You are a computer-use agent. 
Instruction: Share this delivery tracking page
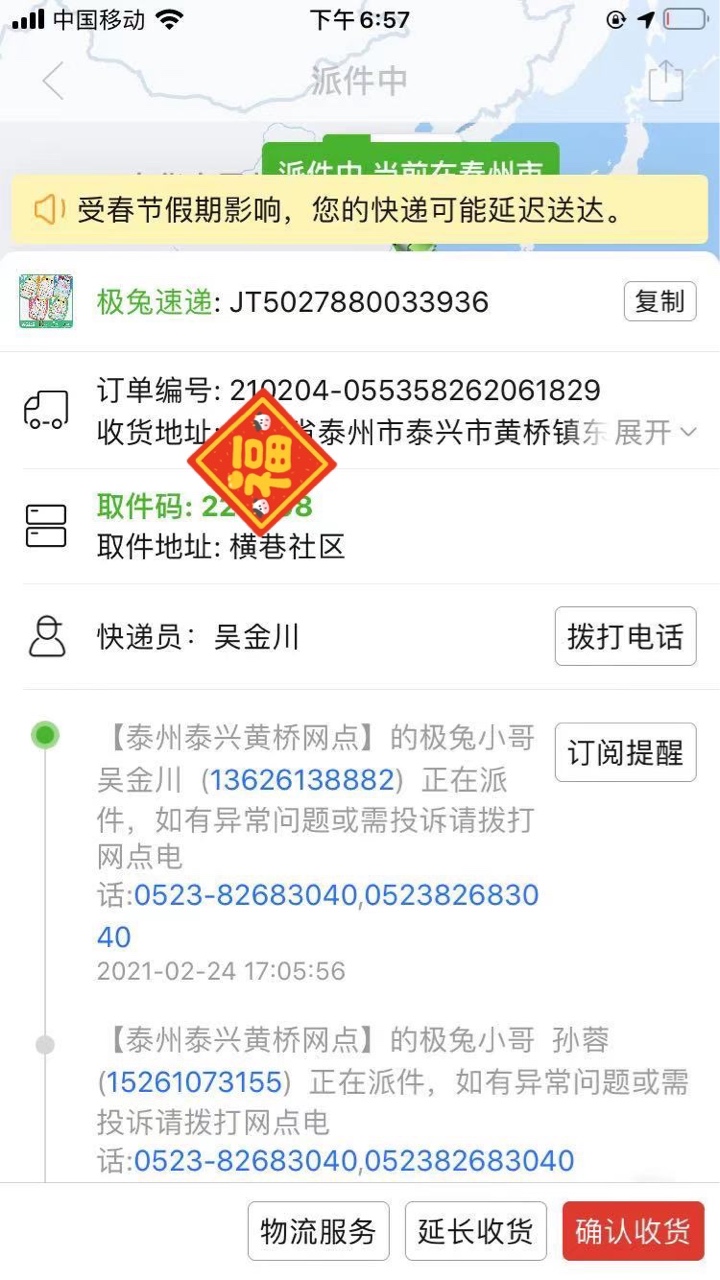point(666,80)
